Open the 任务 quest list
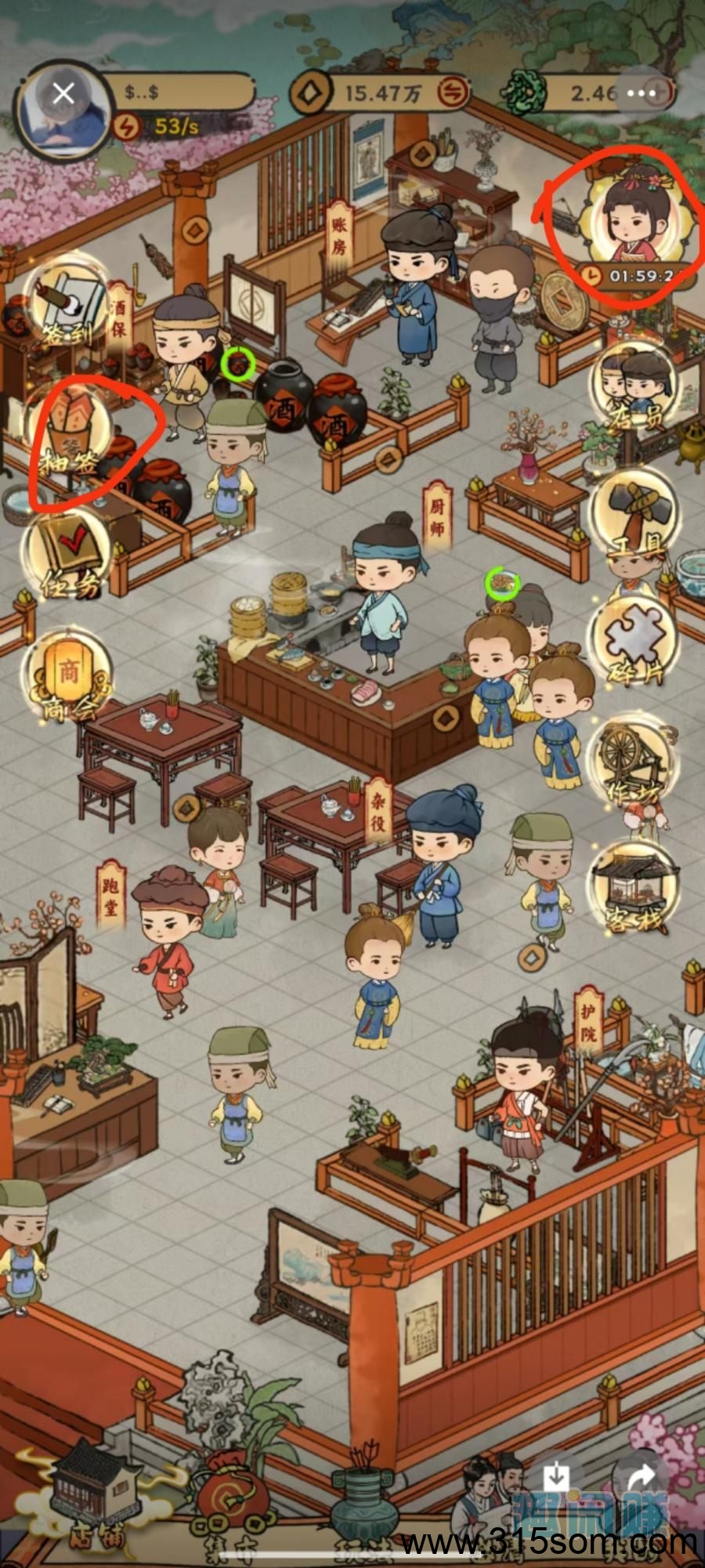The height and width of the screenshot is (1568, 705). [x=69, y=559]
